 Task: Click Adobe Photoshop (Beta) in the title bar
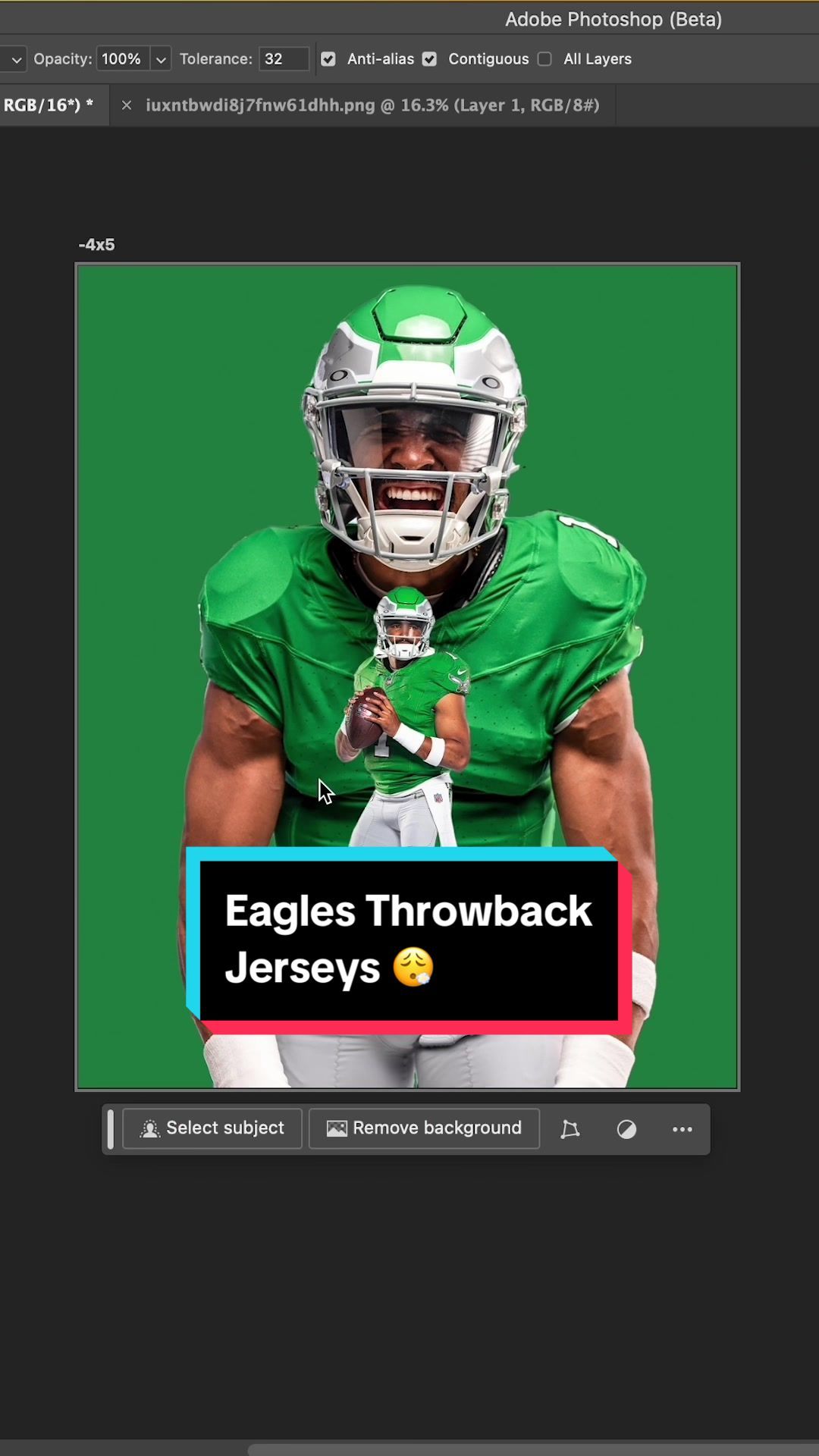click(x=613, y=19)
